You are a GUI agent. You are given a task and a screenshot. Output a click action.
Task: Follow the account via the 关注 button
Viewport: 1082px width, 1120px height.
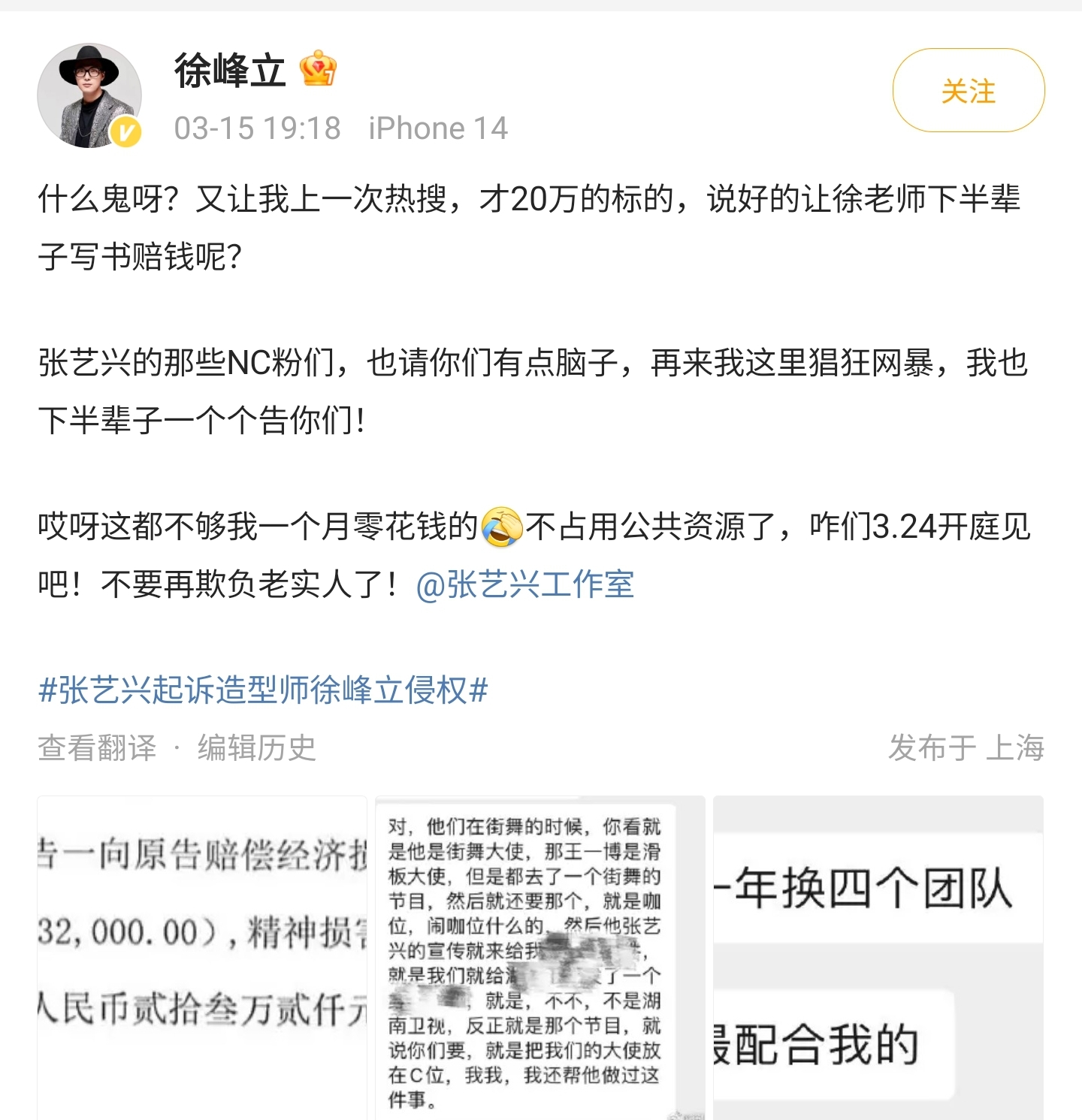tap(968, 89)
